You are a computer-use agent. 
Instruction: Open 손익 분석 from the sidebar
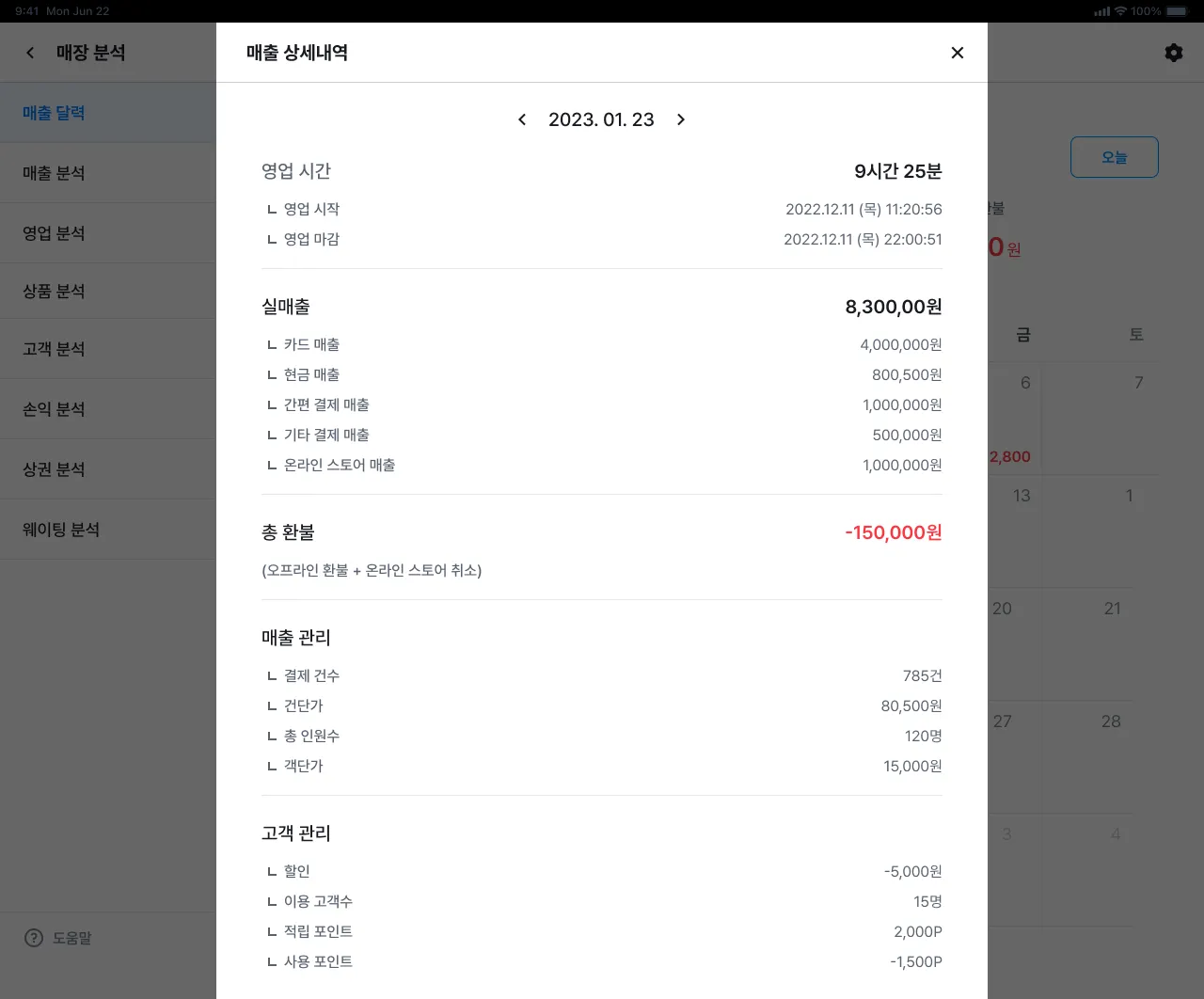click(54, 409)
